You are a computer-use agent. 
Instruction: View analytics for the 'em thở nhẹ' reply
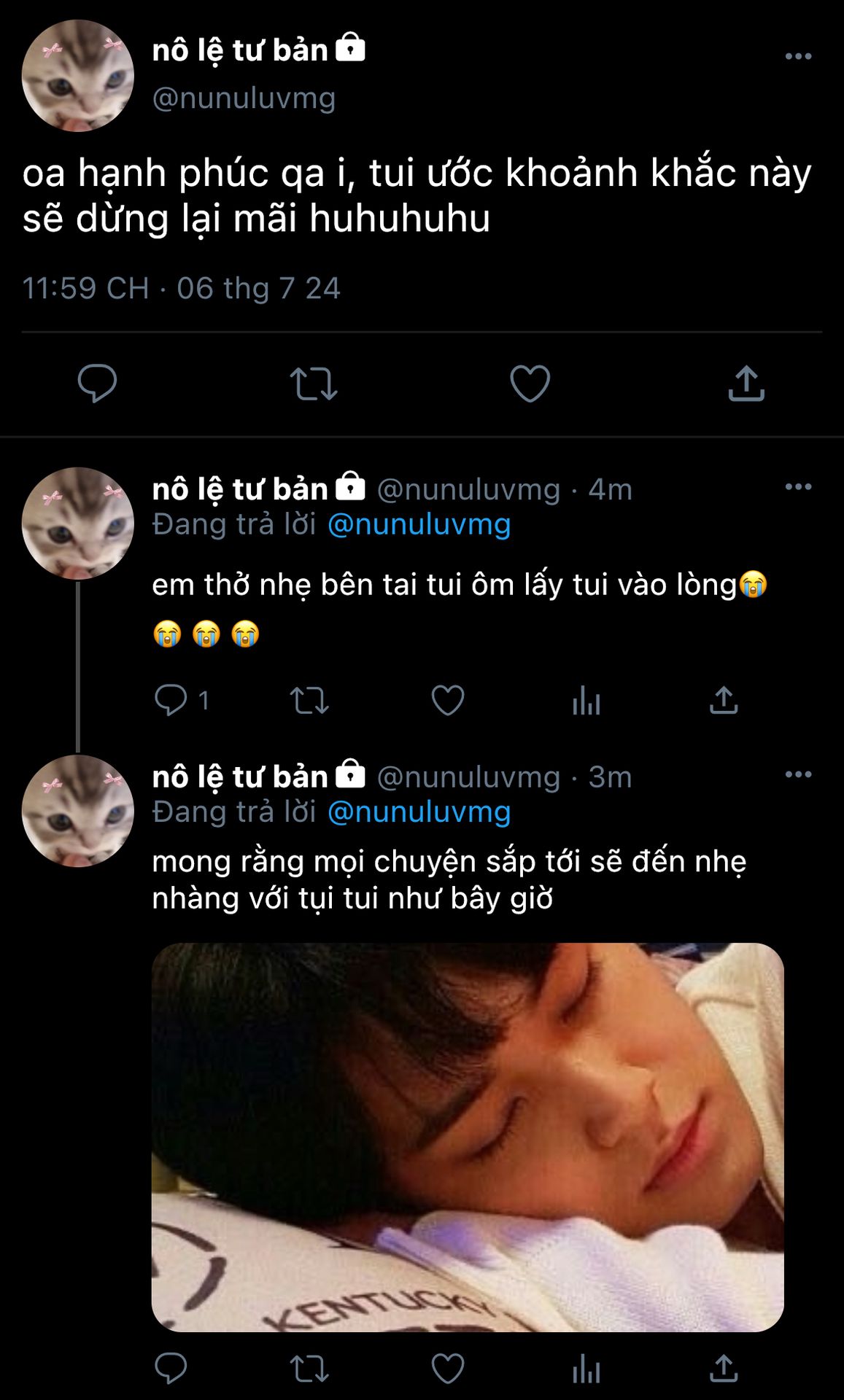tap(586, 701)
